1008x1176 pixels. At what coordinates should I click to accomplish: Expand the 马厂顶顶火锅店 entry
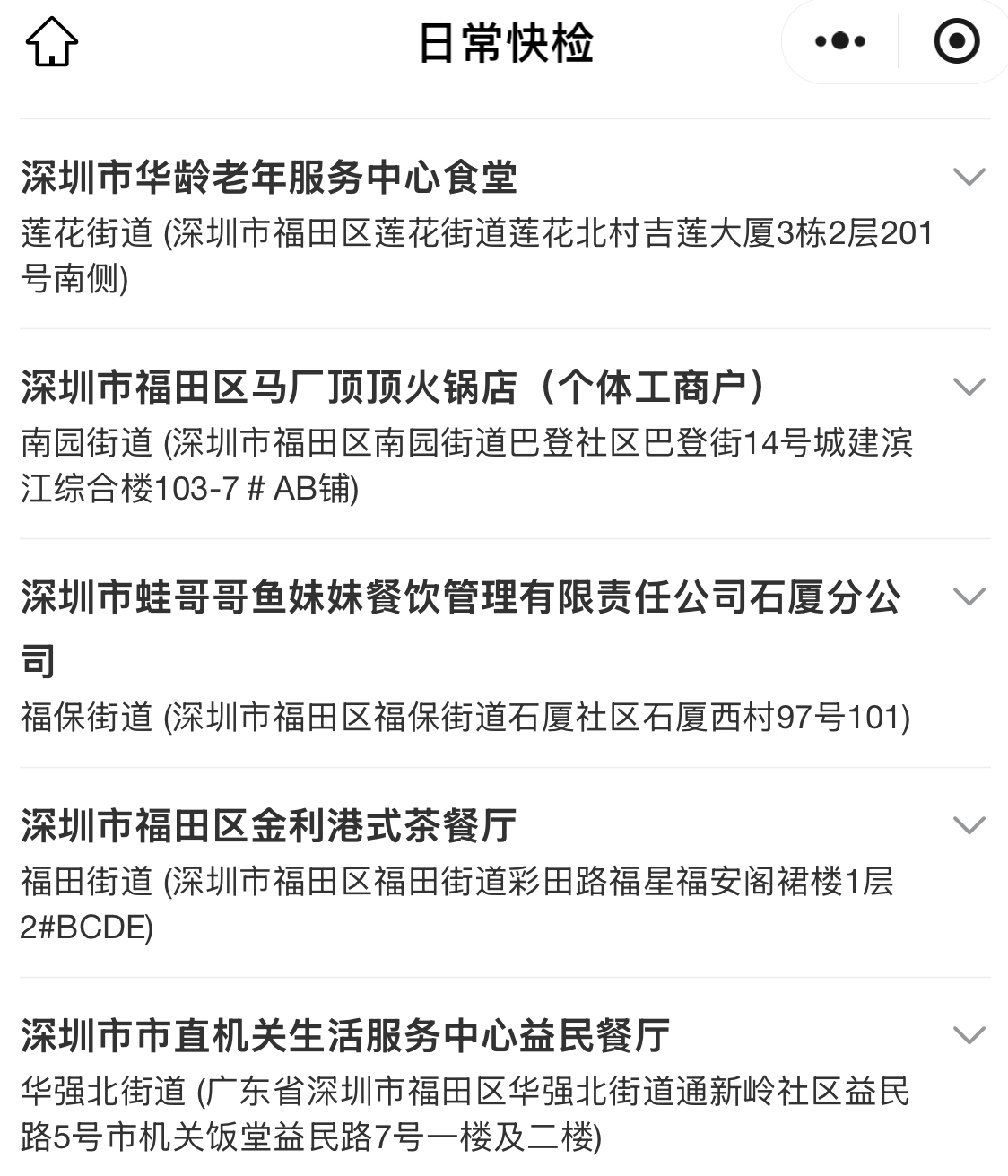(969, 387)
